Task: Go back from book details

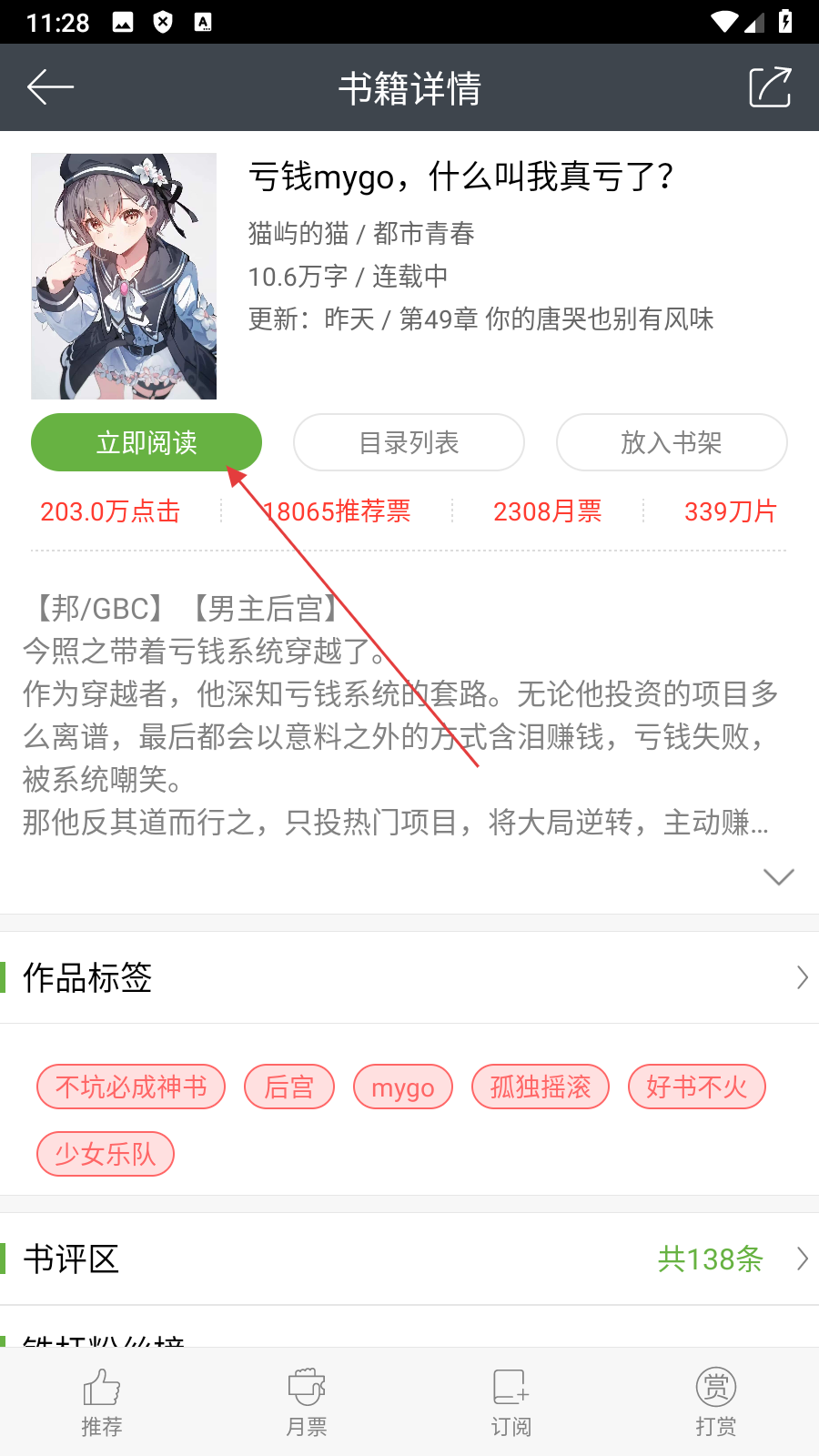Action: [50, 87]
